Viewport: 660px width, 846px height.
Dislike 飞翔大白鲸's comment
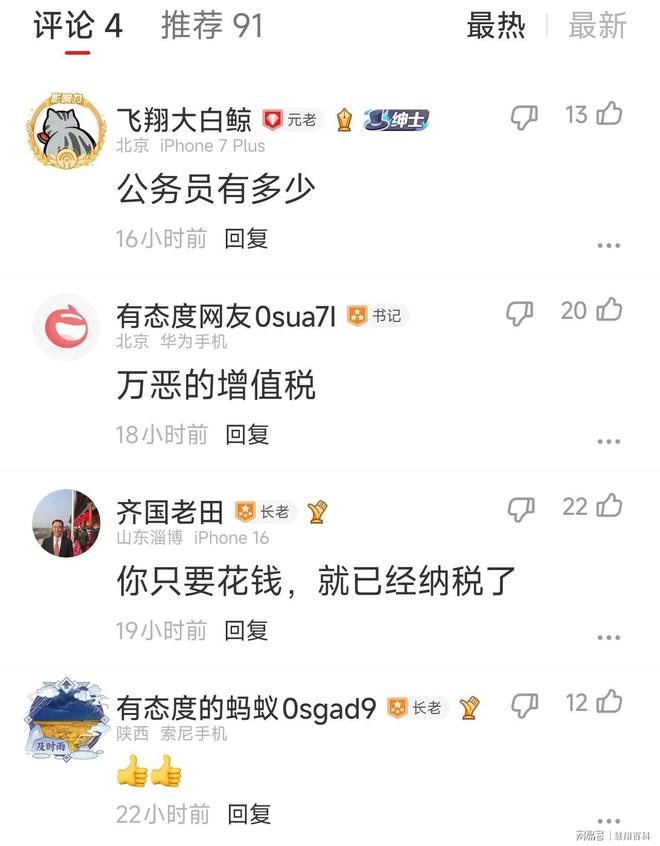coord(523,117)
